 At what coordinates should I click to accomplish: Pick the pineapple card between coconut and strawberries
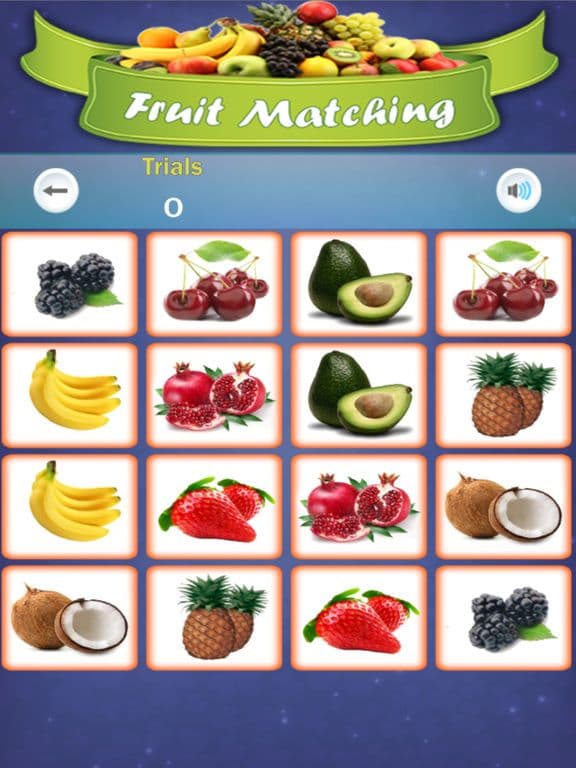coord(215,618)
